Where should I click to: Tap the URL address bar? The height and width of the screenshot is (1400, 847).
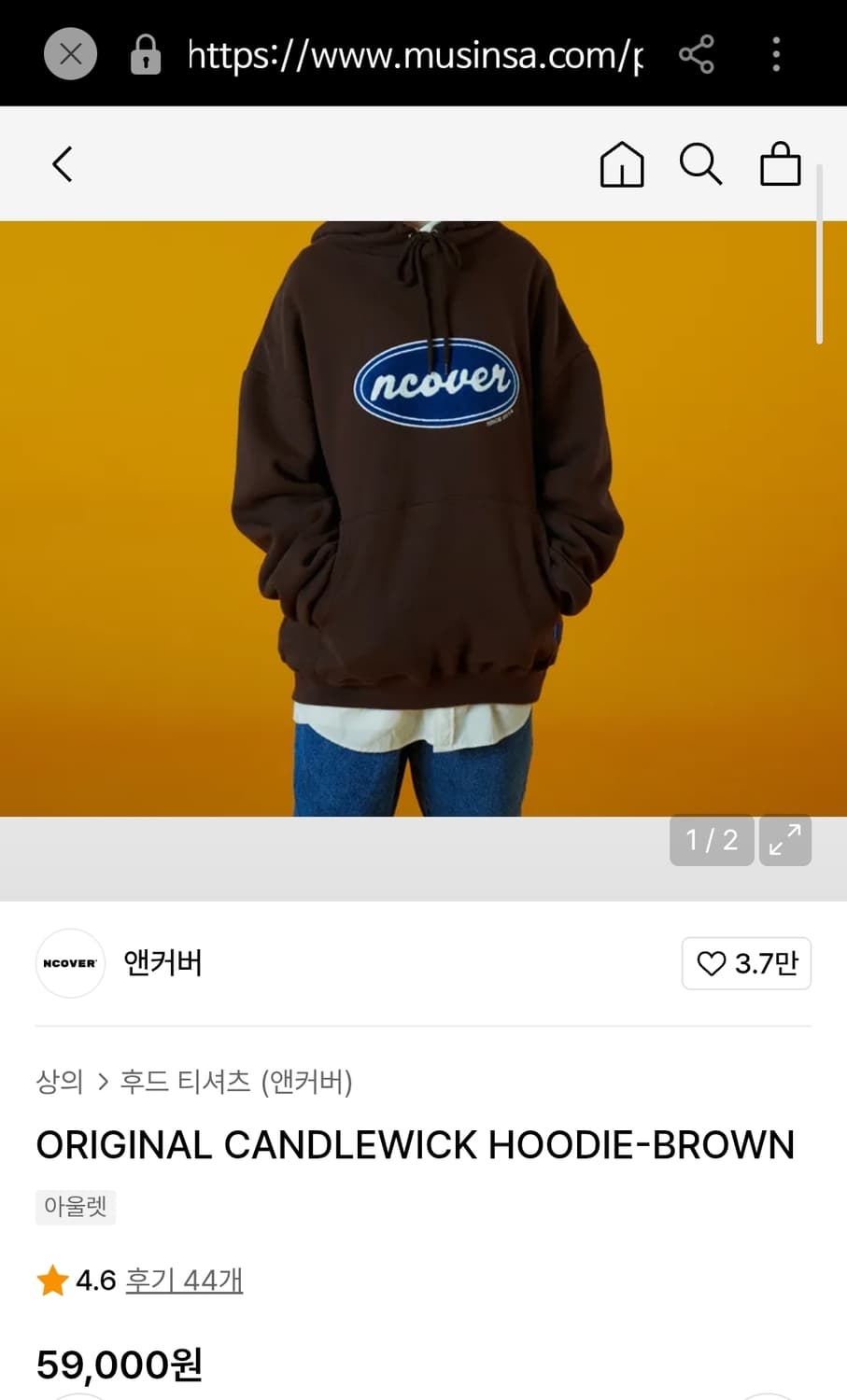pyautogui.click(x=411, y=54)
